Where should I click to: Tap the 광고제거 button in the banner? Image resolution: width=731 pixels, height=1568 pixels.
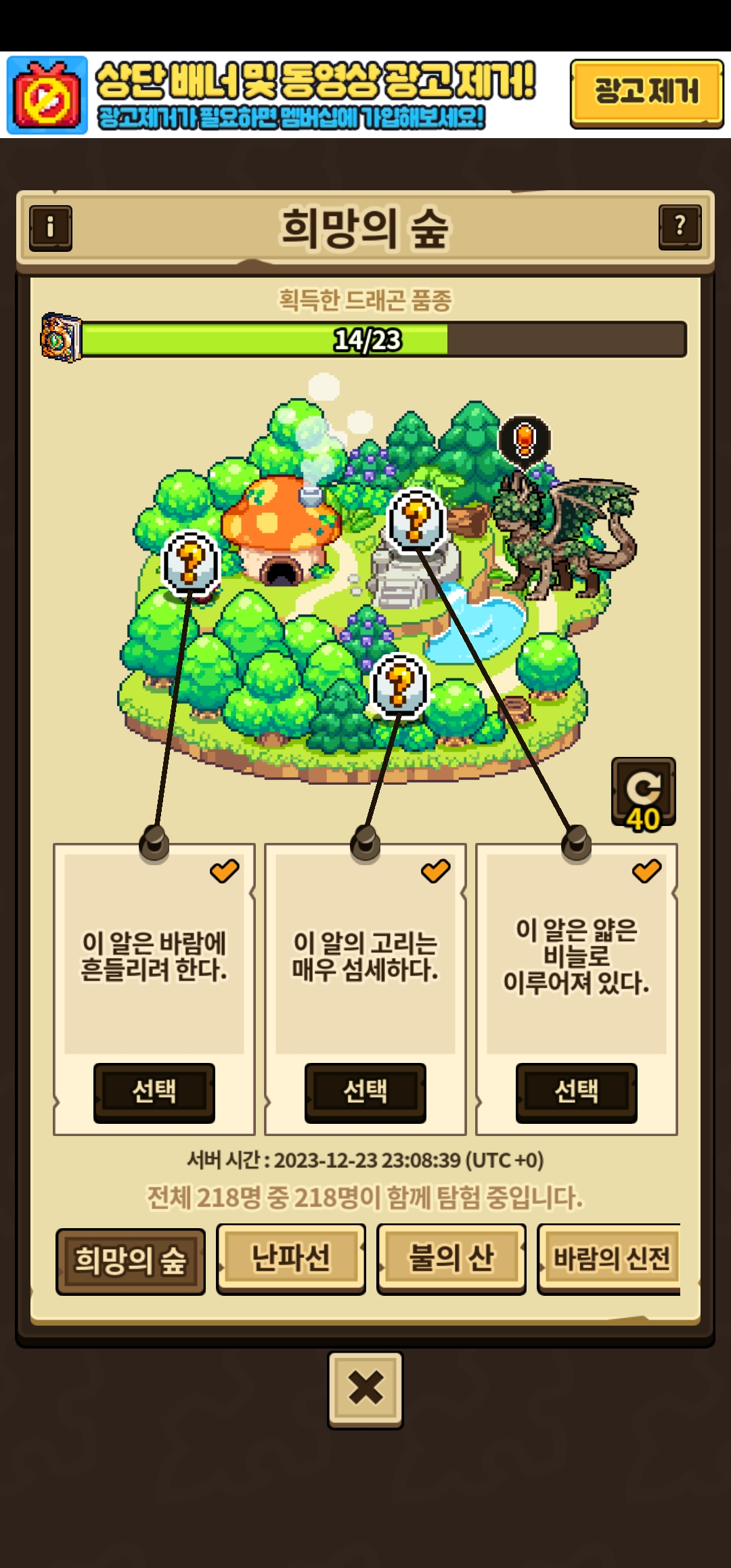click(646, 93)
